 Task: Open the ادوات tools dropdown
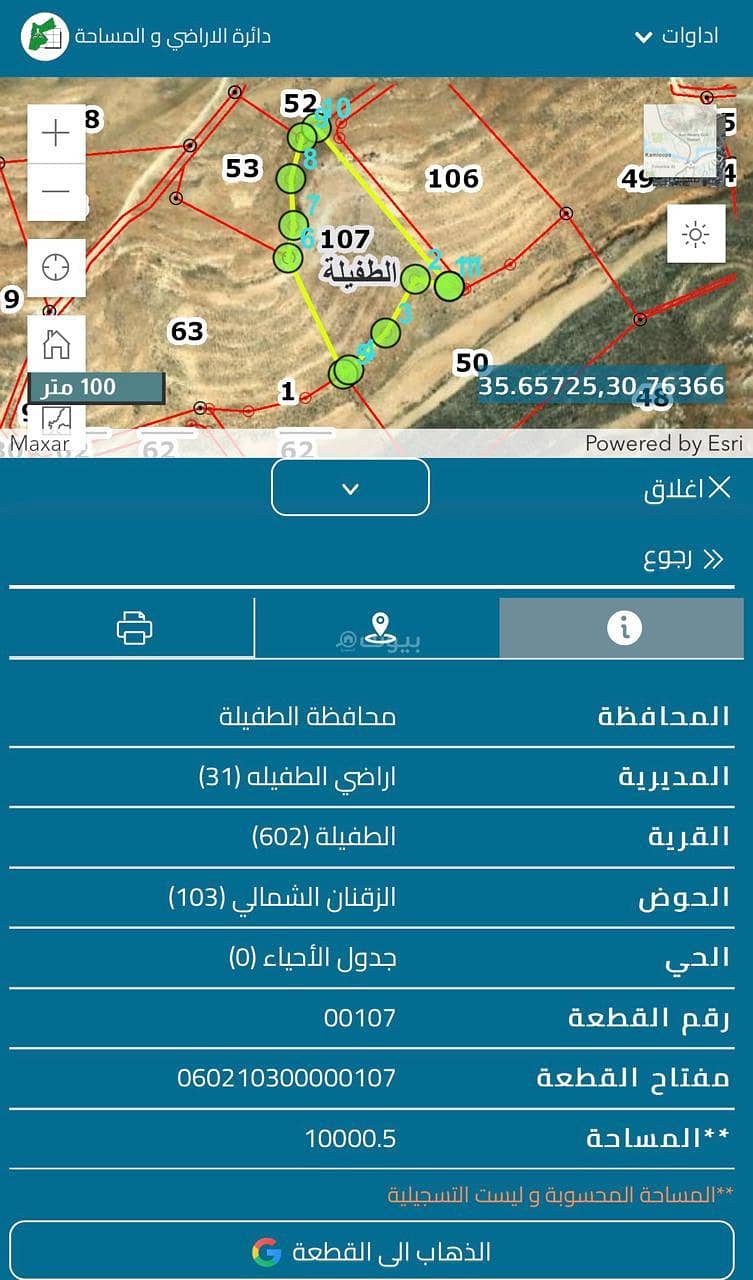click(677, 37)
